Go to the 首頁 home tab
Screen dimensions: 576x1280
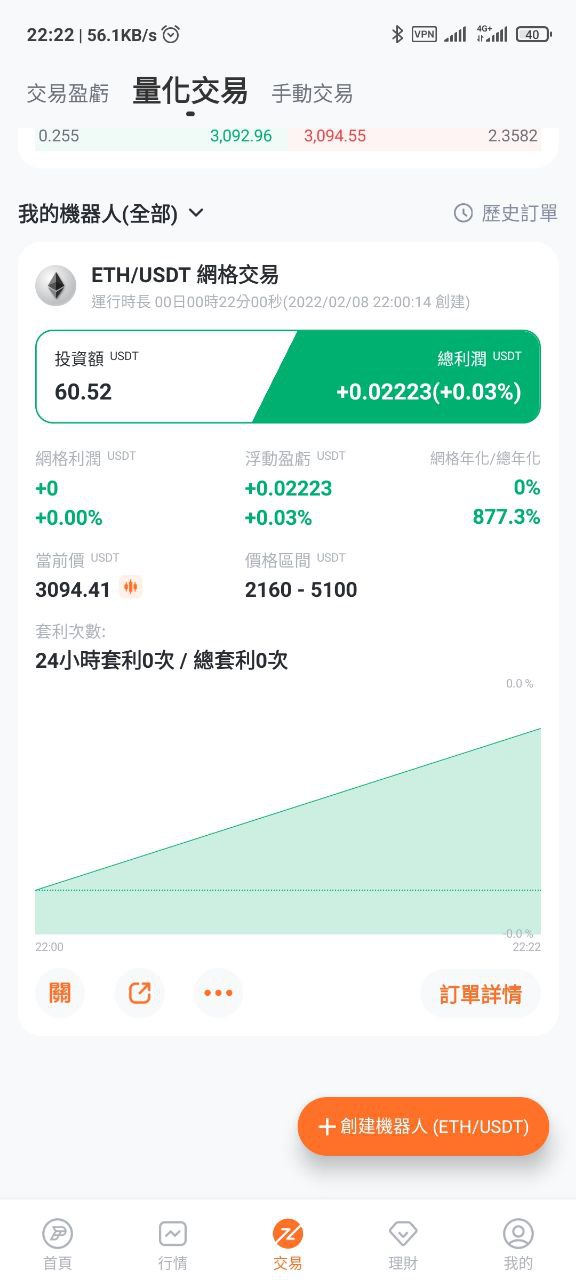58,1245
